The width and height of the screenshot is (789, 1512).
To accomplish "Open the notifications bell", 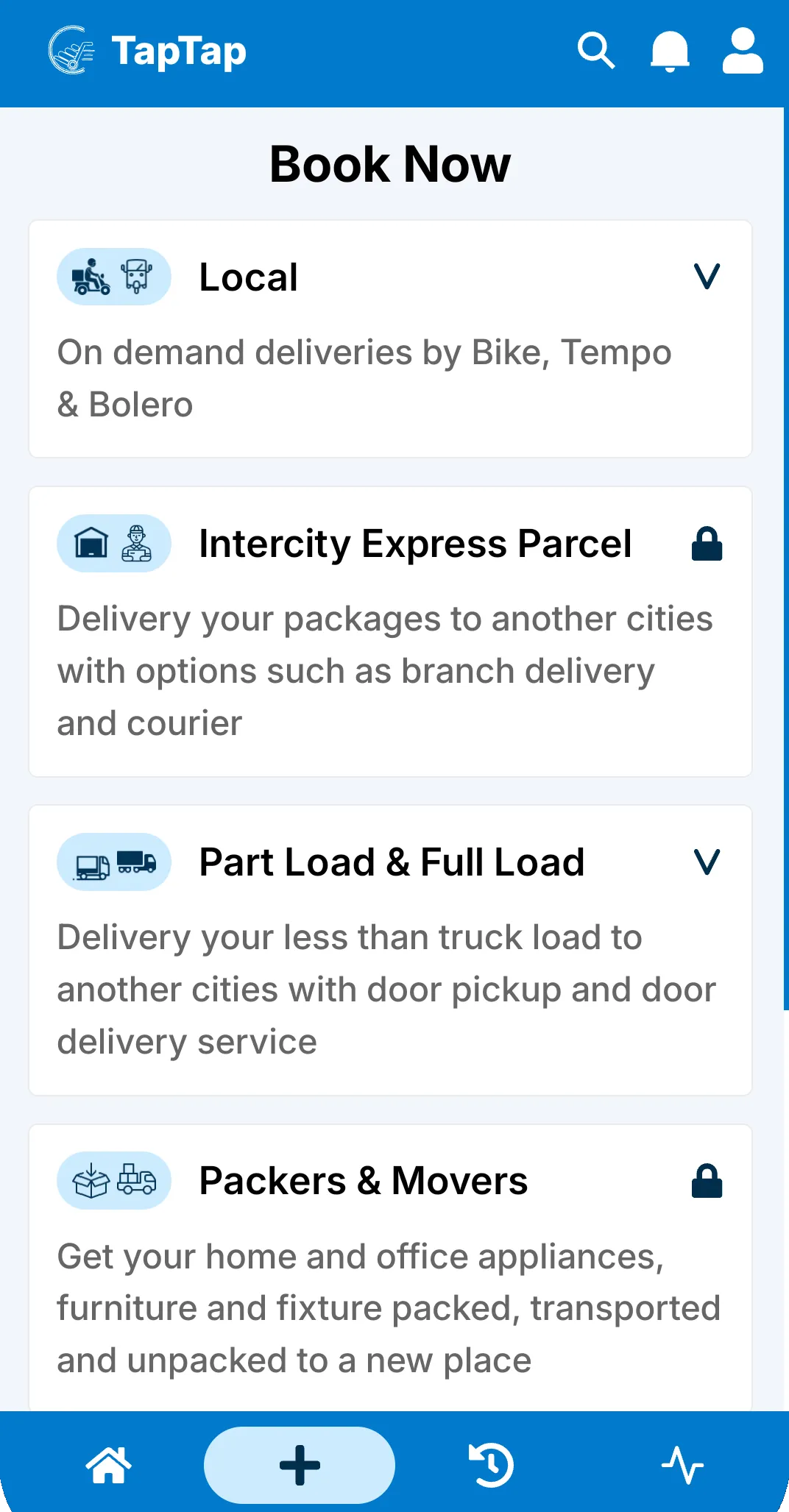I will click(x=670, y=51).
